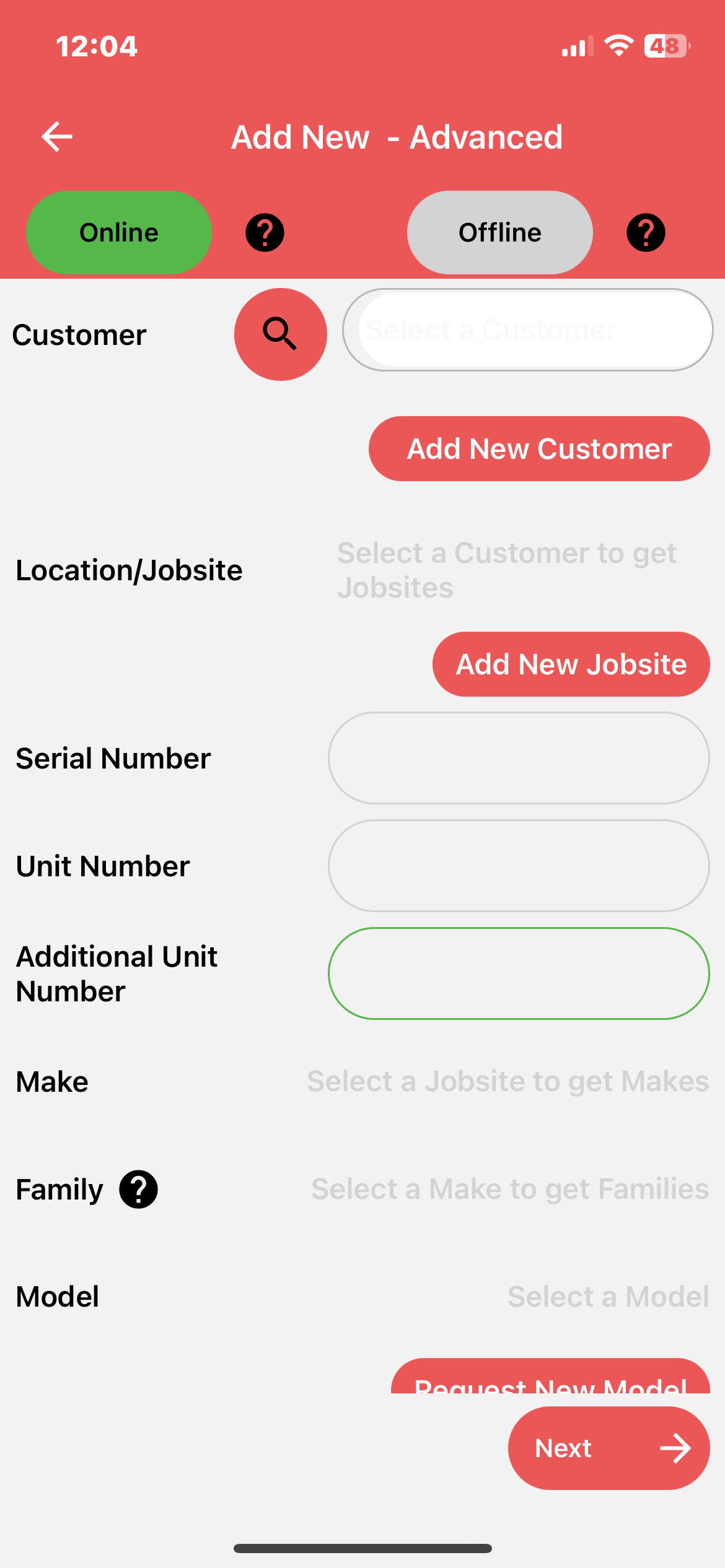The image size is (725, 1568).
Task: Open the Location/Jobsite selector
Action: point(507,570)
